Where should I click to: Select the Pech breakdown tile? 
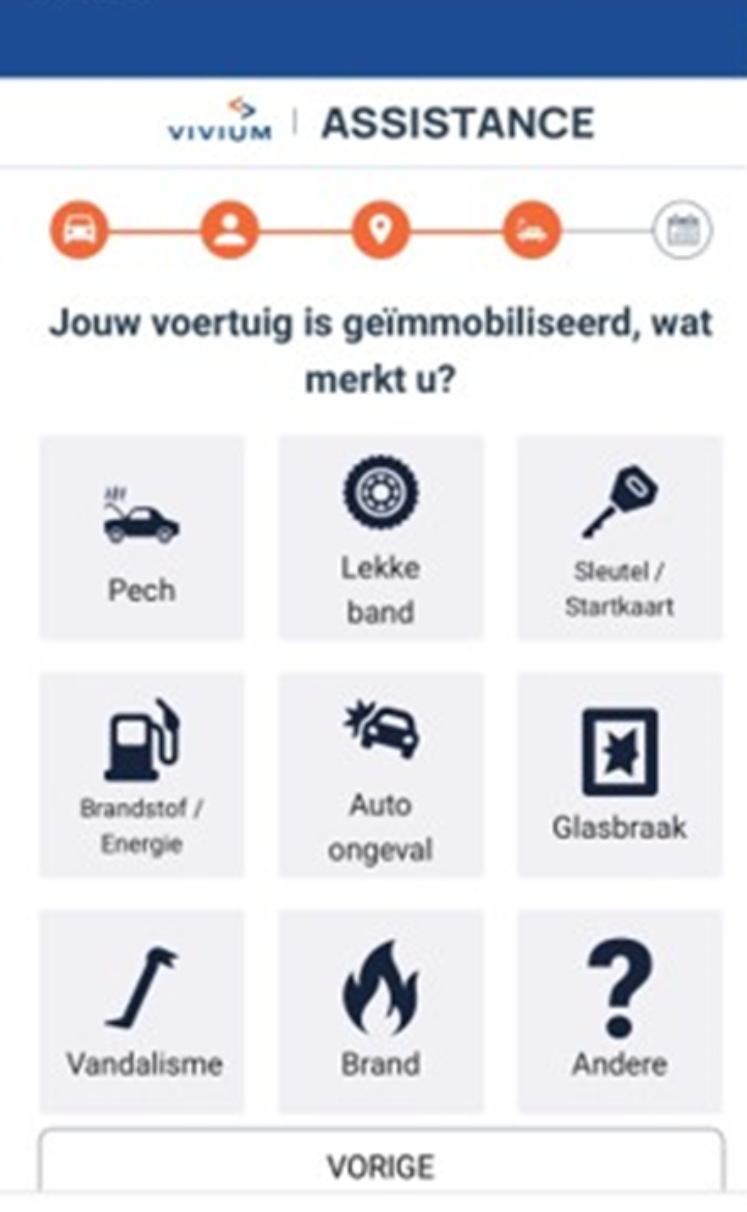[x=141, y=537]
